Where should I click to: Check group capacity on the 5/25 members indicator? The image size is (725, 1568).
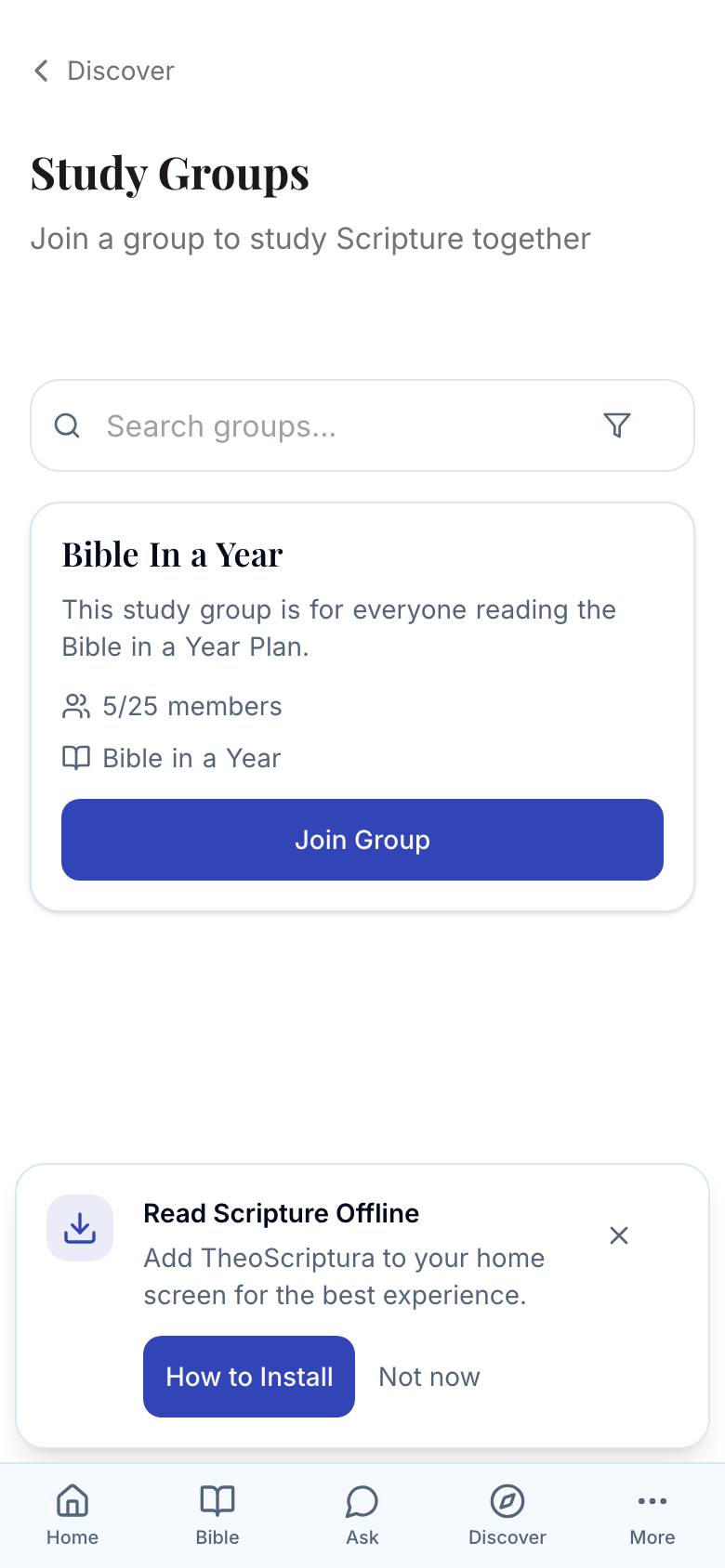[192, 706]
